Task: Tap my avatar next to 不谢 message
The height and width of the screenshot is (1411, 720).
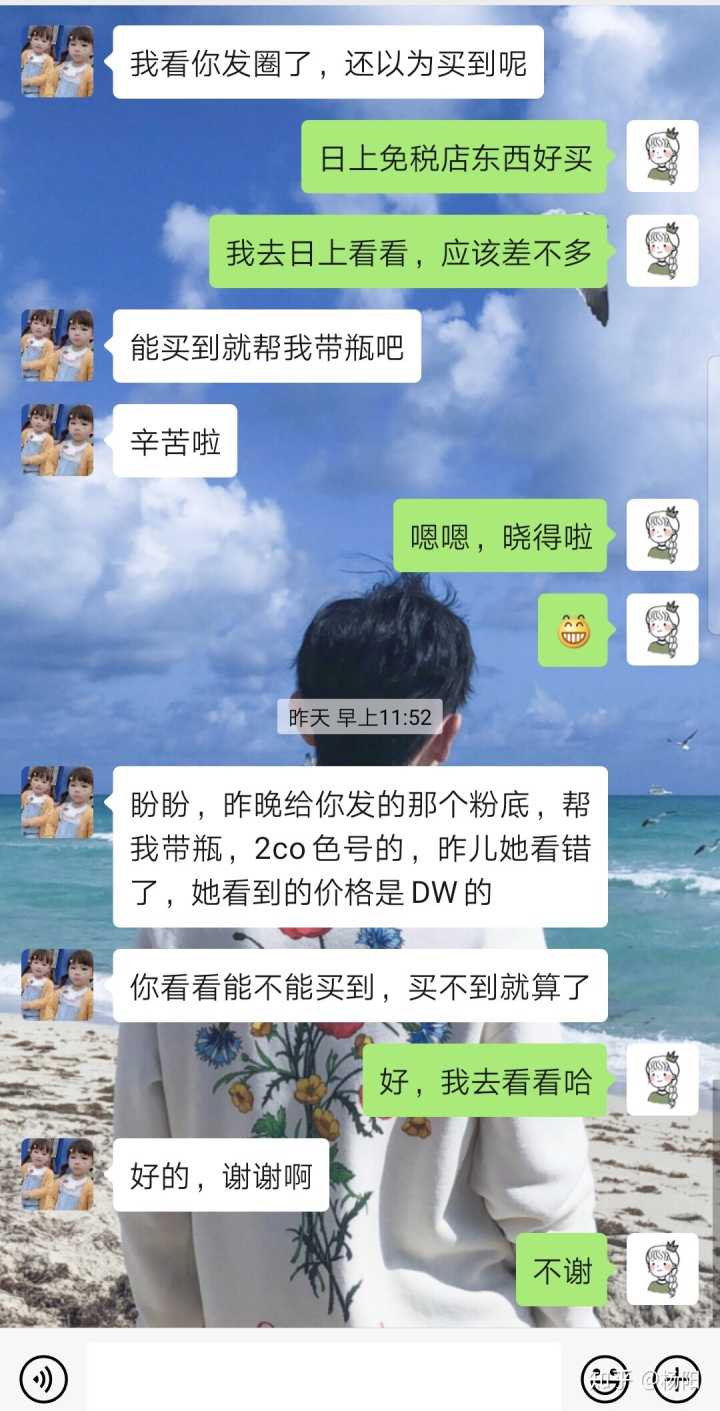Action: 662,1269
